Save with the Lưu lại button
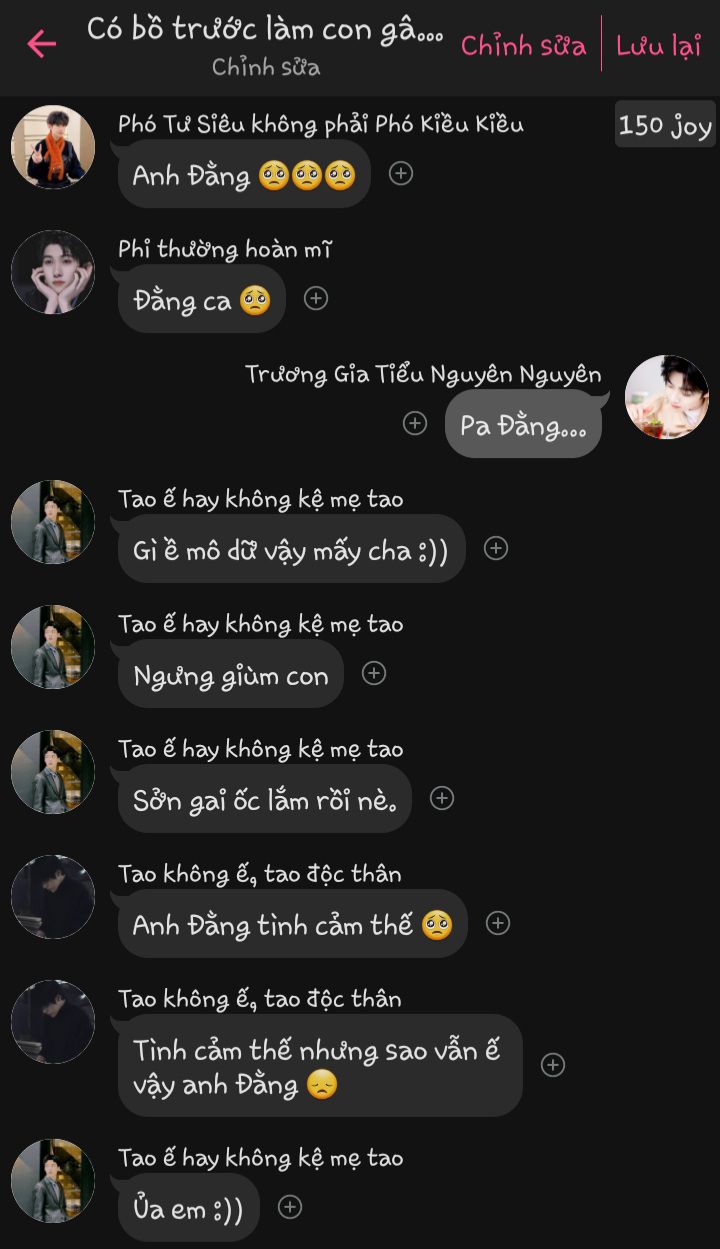 [x=658, y=45]
